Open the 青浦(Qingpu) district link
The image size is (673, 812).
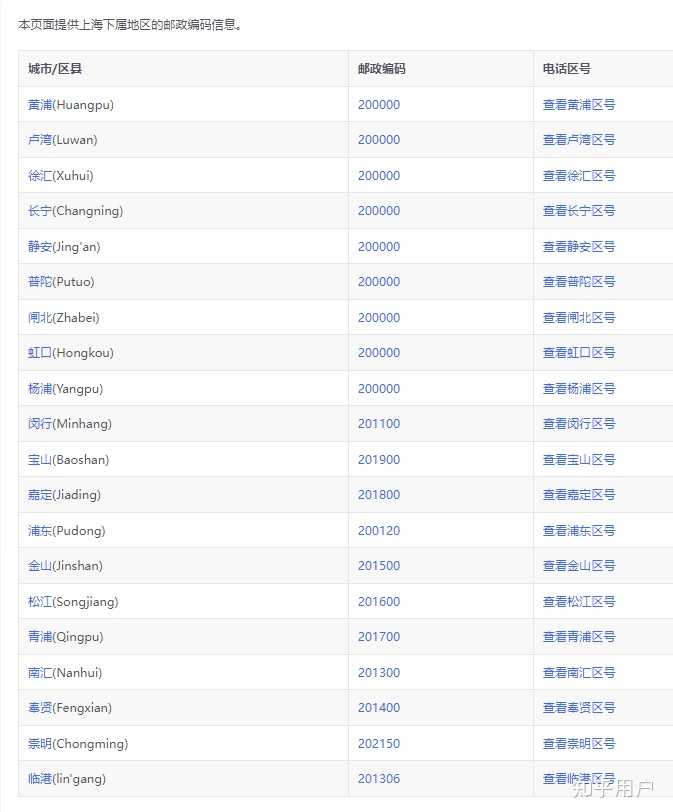point(65,637)
